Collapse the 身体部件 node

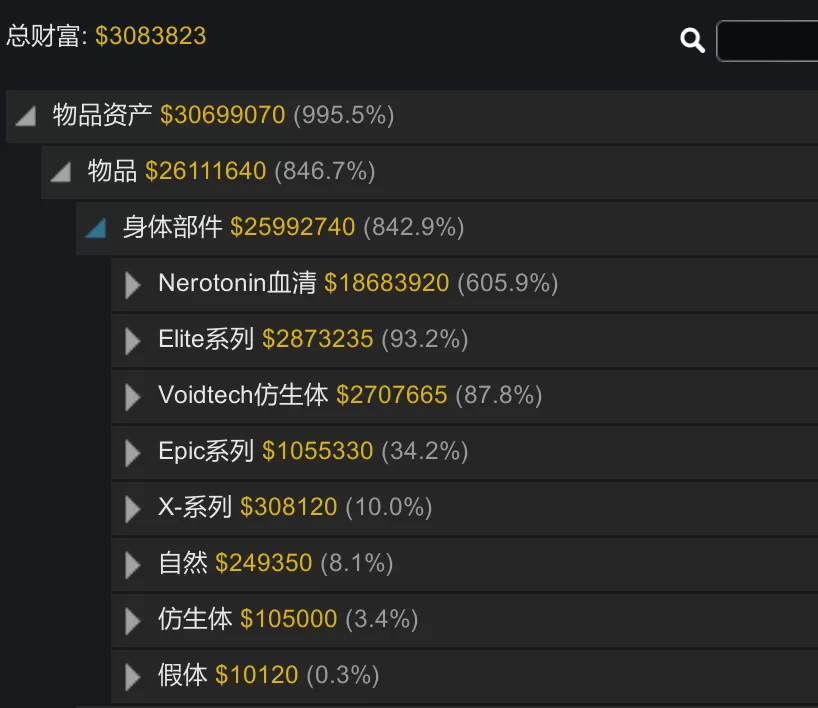(x=96, y=228)
